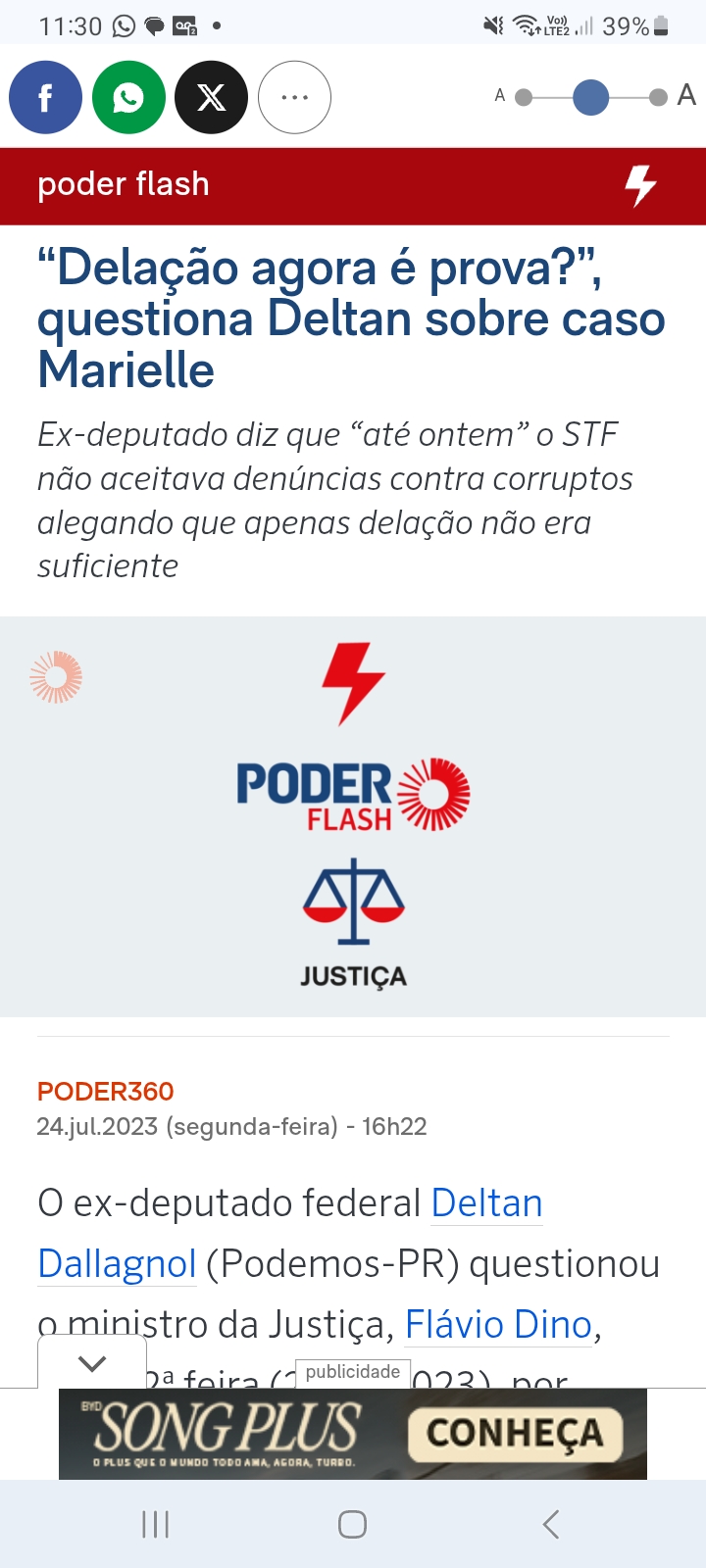Adjust the font size slider
Screen dimensions: 706x1568
pyautogui.click(x=590, y=97)
